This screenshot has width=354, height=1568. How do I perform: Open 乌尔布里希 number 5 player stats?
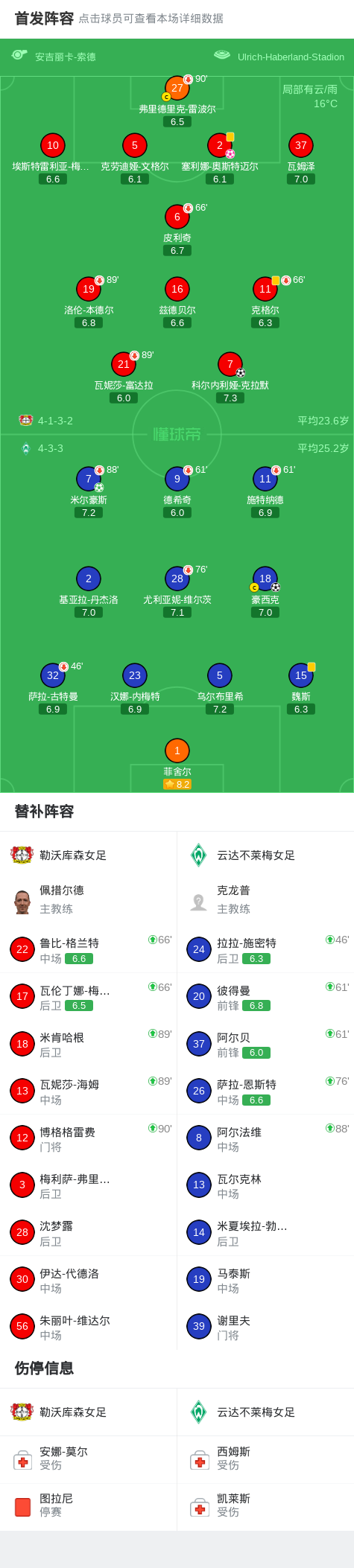tap(220, 688)
